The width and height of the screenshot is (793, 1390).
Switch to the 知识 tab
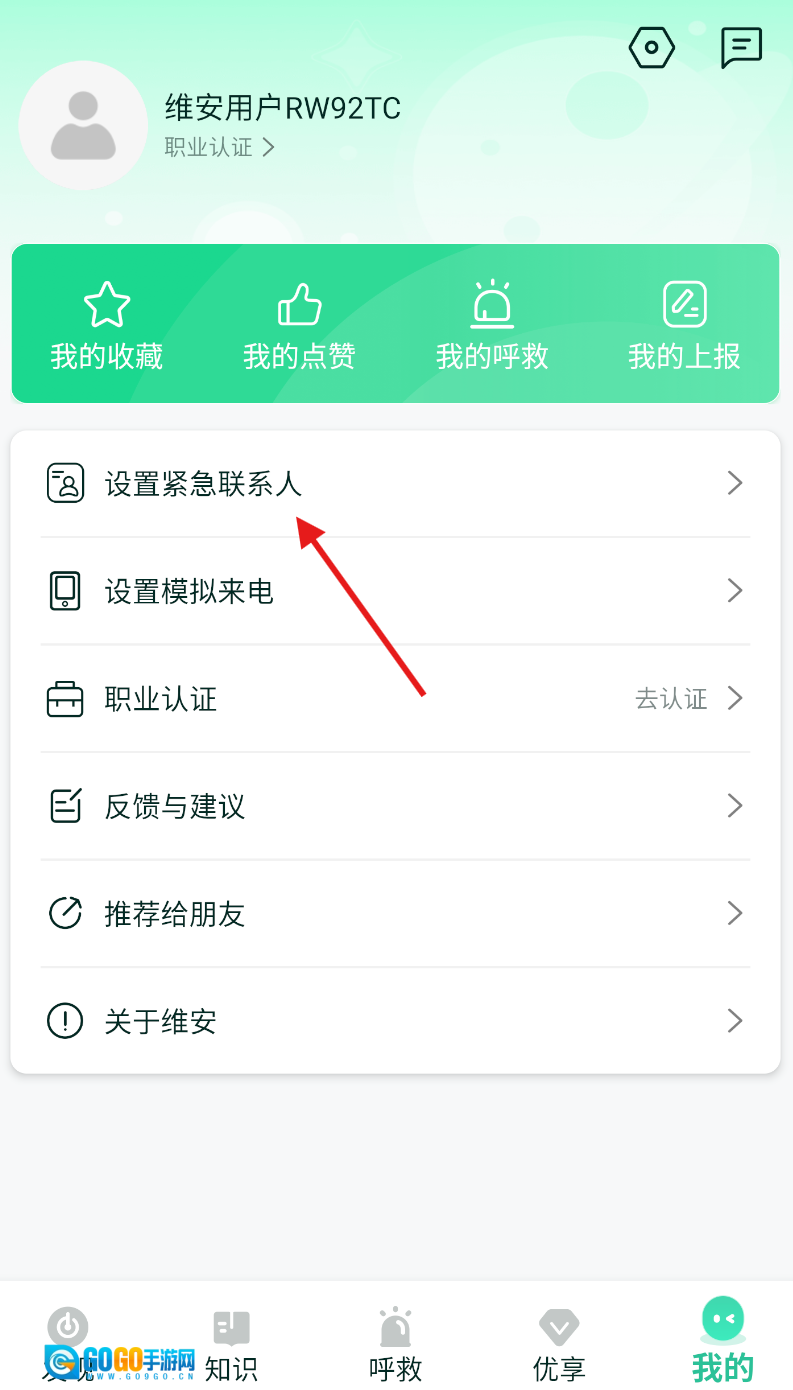pos(231,1343)
